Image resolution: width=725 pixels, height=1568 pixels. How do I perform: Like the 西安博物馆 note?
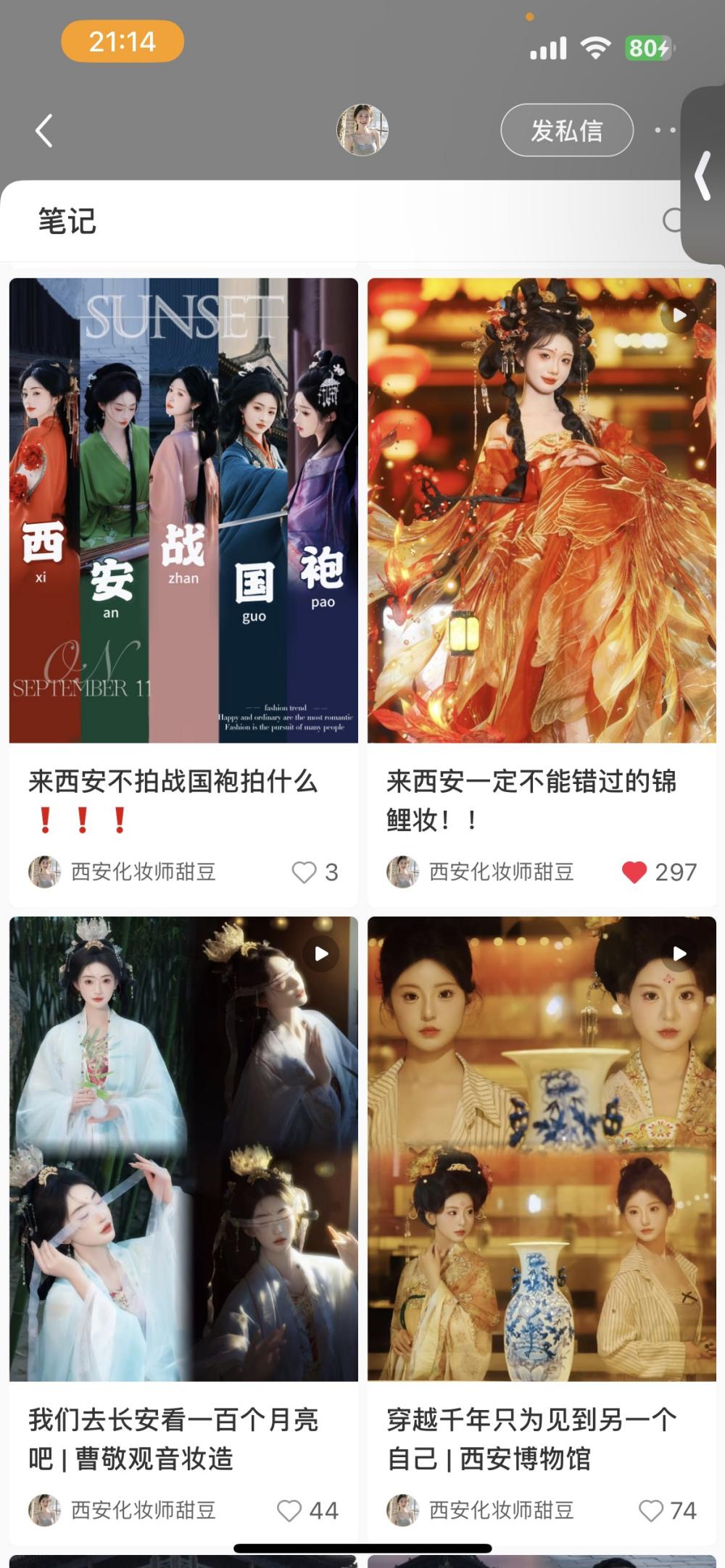pos(650,1510)
